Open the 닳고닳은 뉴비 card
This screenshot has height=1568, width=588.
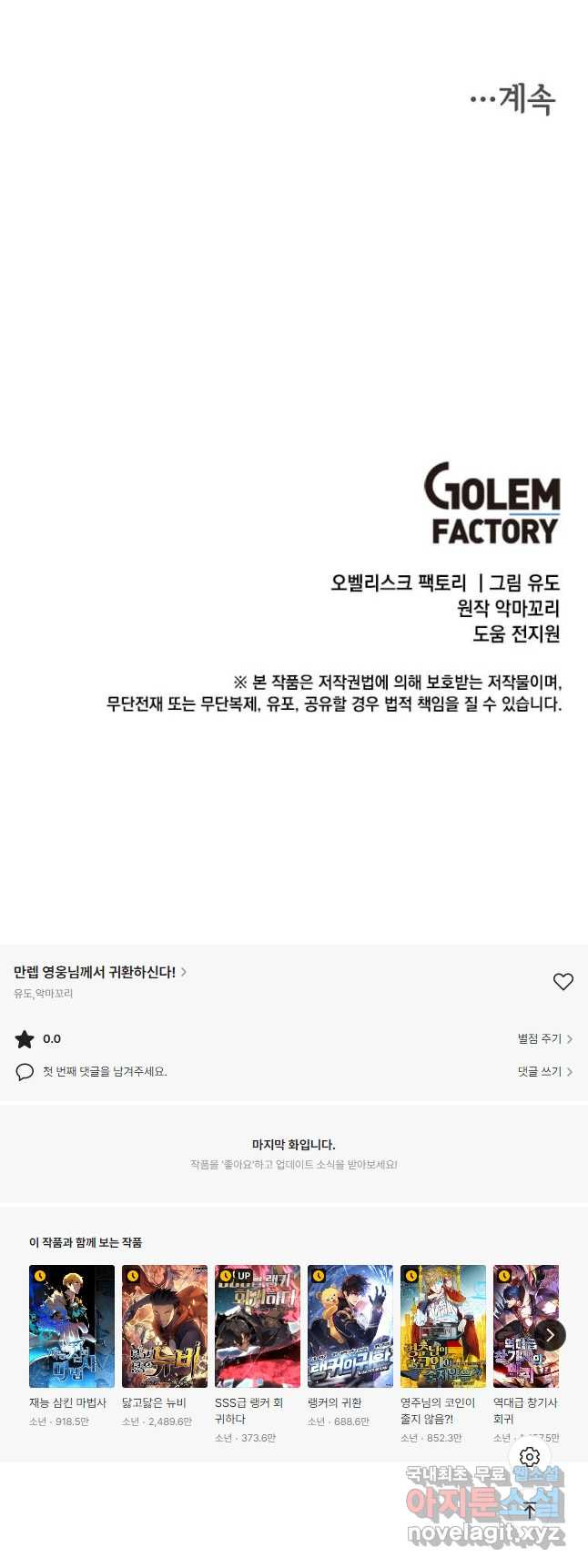click(x=165, y=1326)
